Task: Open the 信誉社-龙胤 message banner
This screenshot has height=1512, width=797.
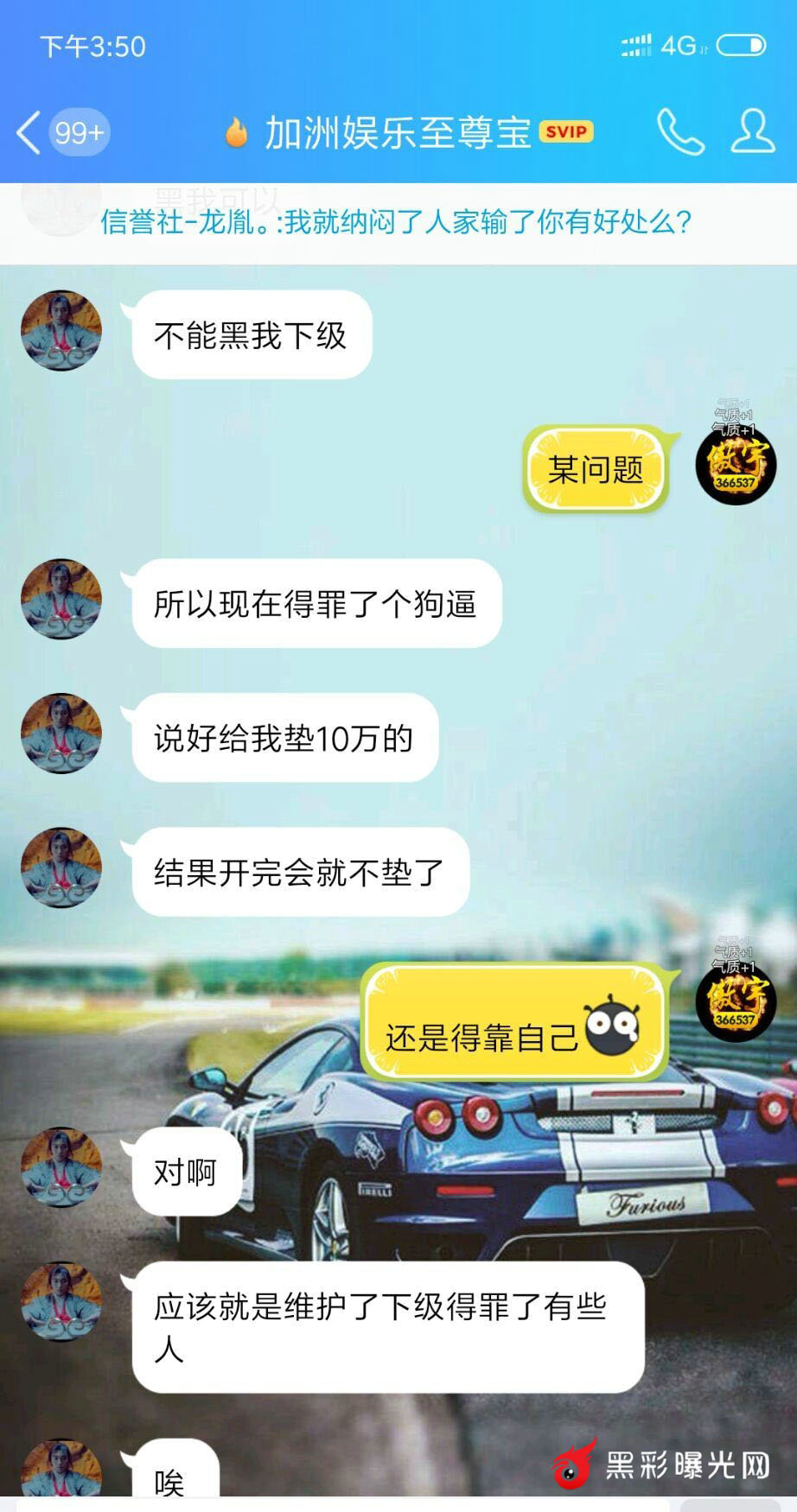Action: tap(396, 223)
